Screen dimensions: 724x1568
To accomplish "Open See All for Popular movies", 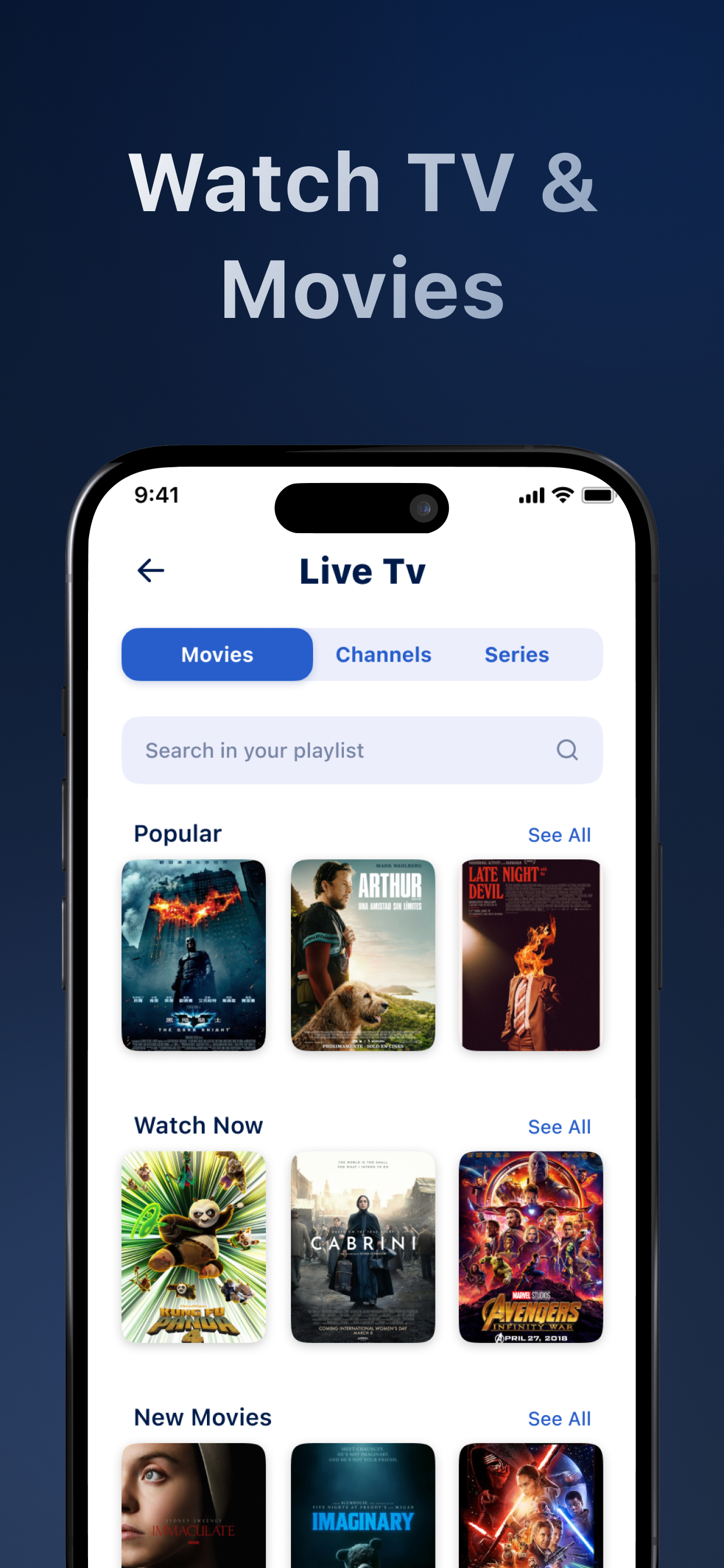I will pos(559,835).
